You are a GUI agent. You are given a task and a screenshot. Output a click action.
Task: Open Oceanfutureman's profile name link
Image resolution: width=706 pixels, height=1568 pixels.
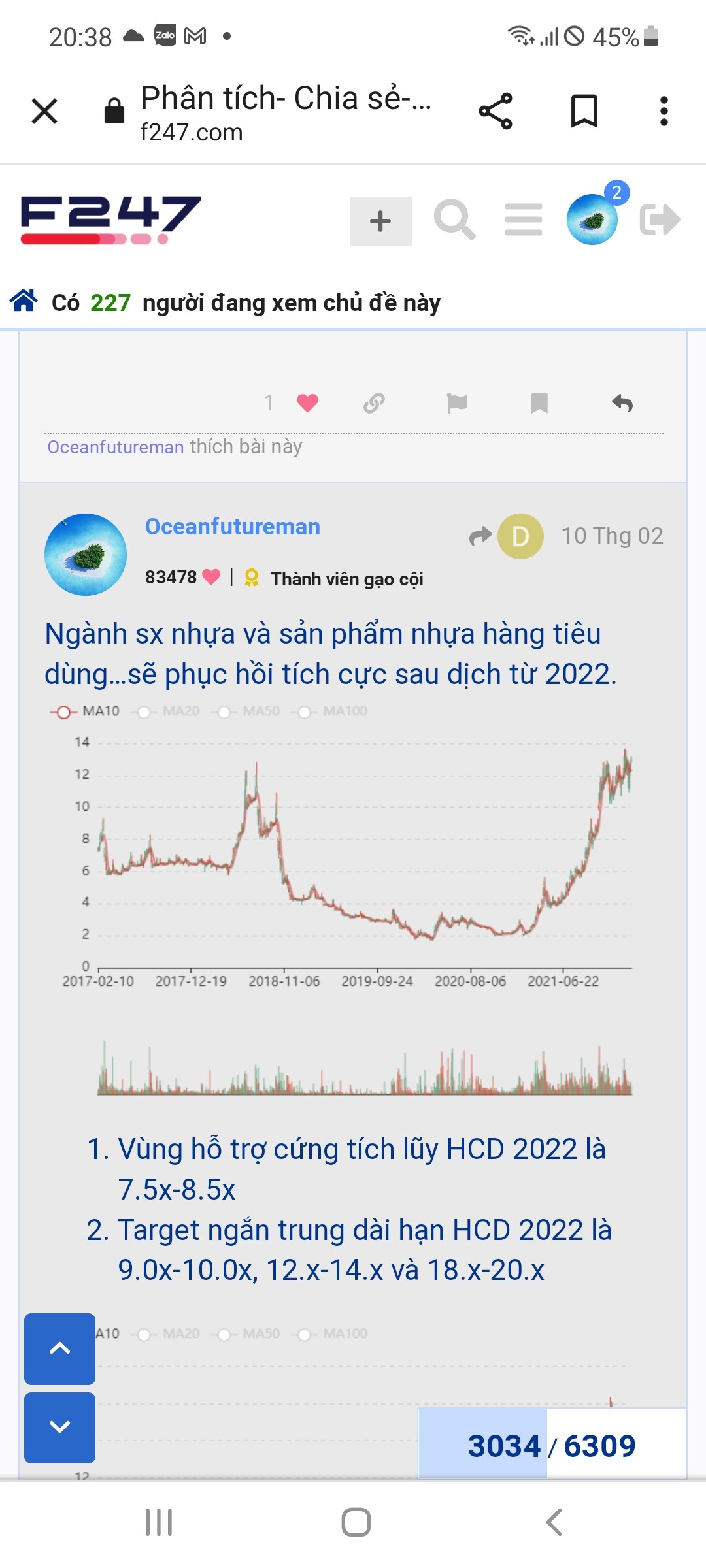coord(233,527)
